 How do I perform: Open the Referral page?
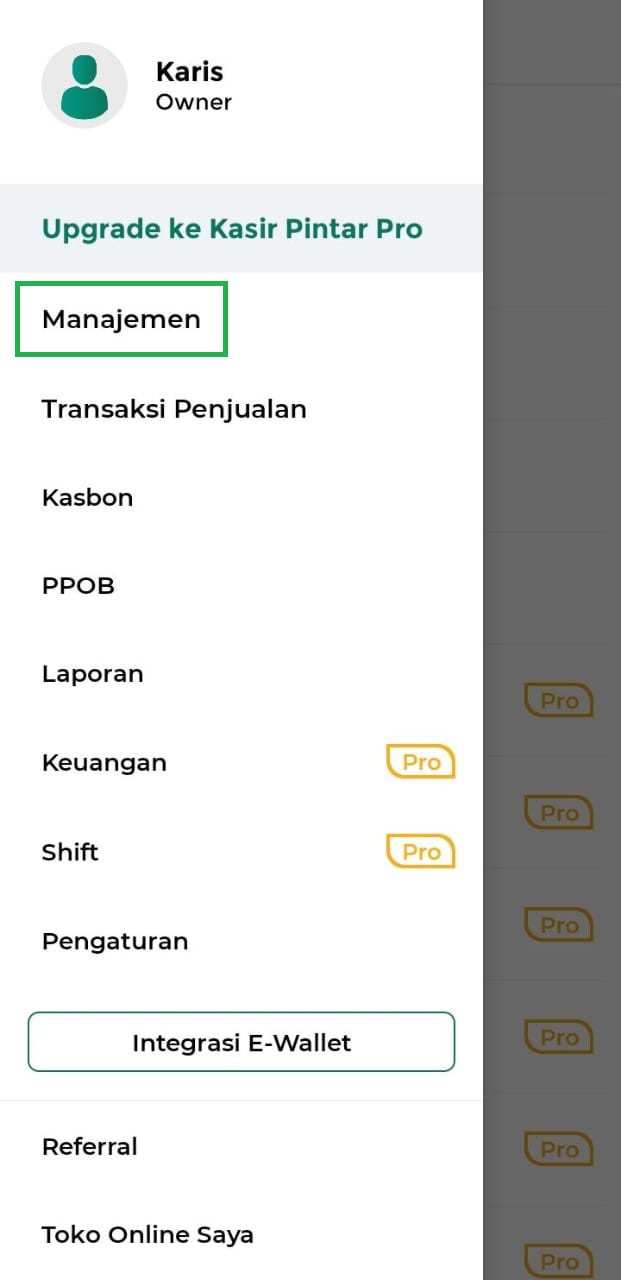(241, 1146)
